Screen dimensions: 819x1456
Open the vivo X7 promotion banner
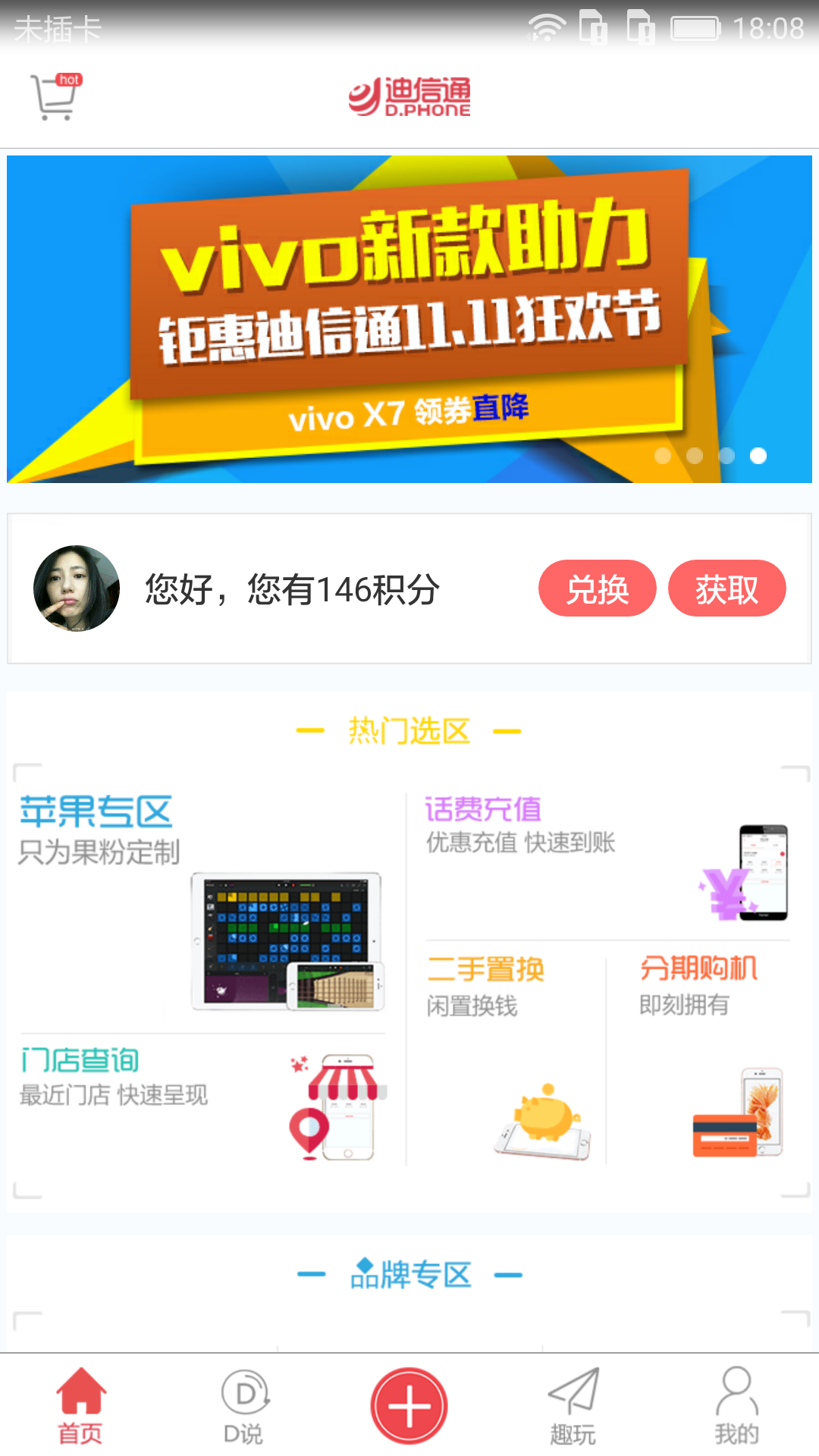(409, 318)
